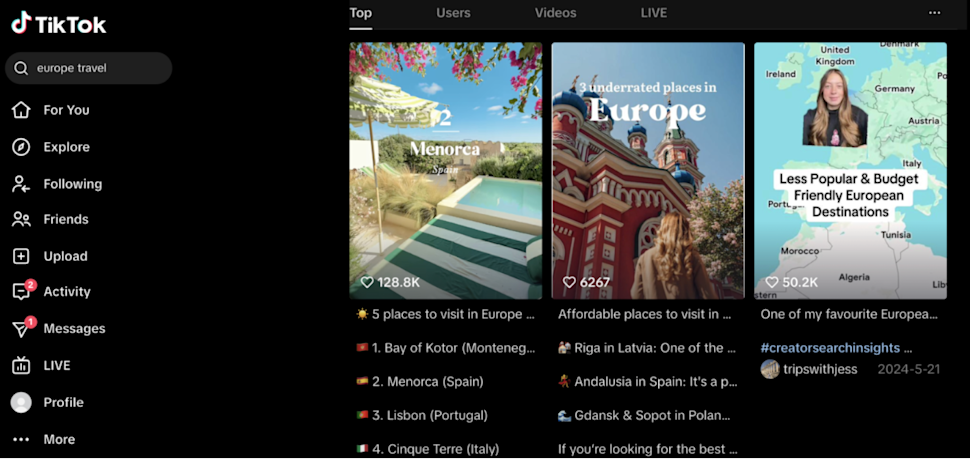970x459 pixels.
Task: Open the Explore section
Action: click(65, 147)
